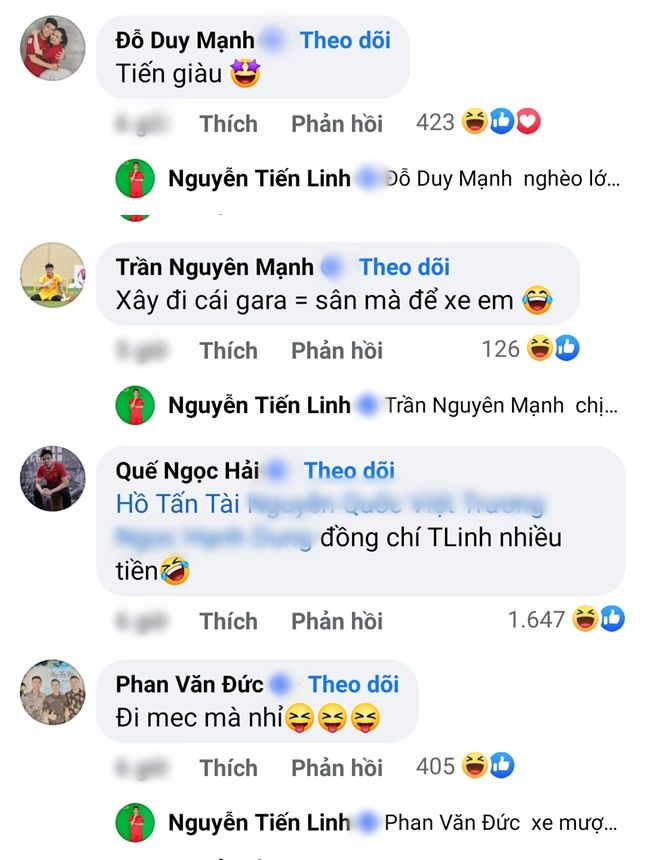Tap Phản hồi under Phan Văn Đức's comment
Screen dimensions: 645x860
click(x=337, y=768)
